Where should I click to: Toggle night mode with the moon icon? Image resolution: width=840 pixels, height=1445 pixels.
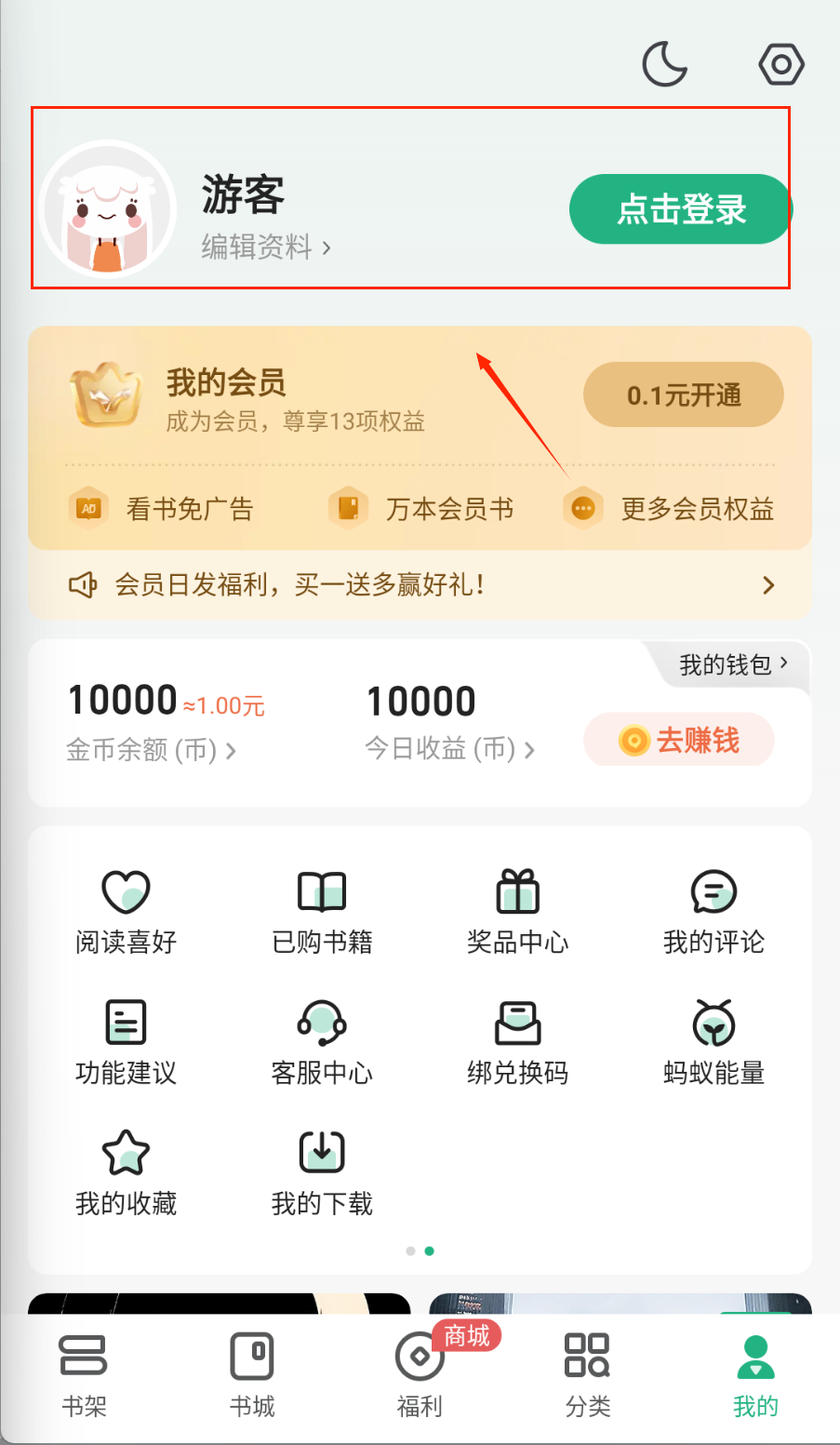click(x=664, y=64)
